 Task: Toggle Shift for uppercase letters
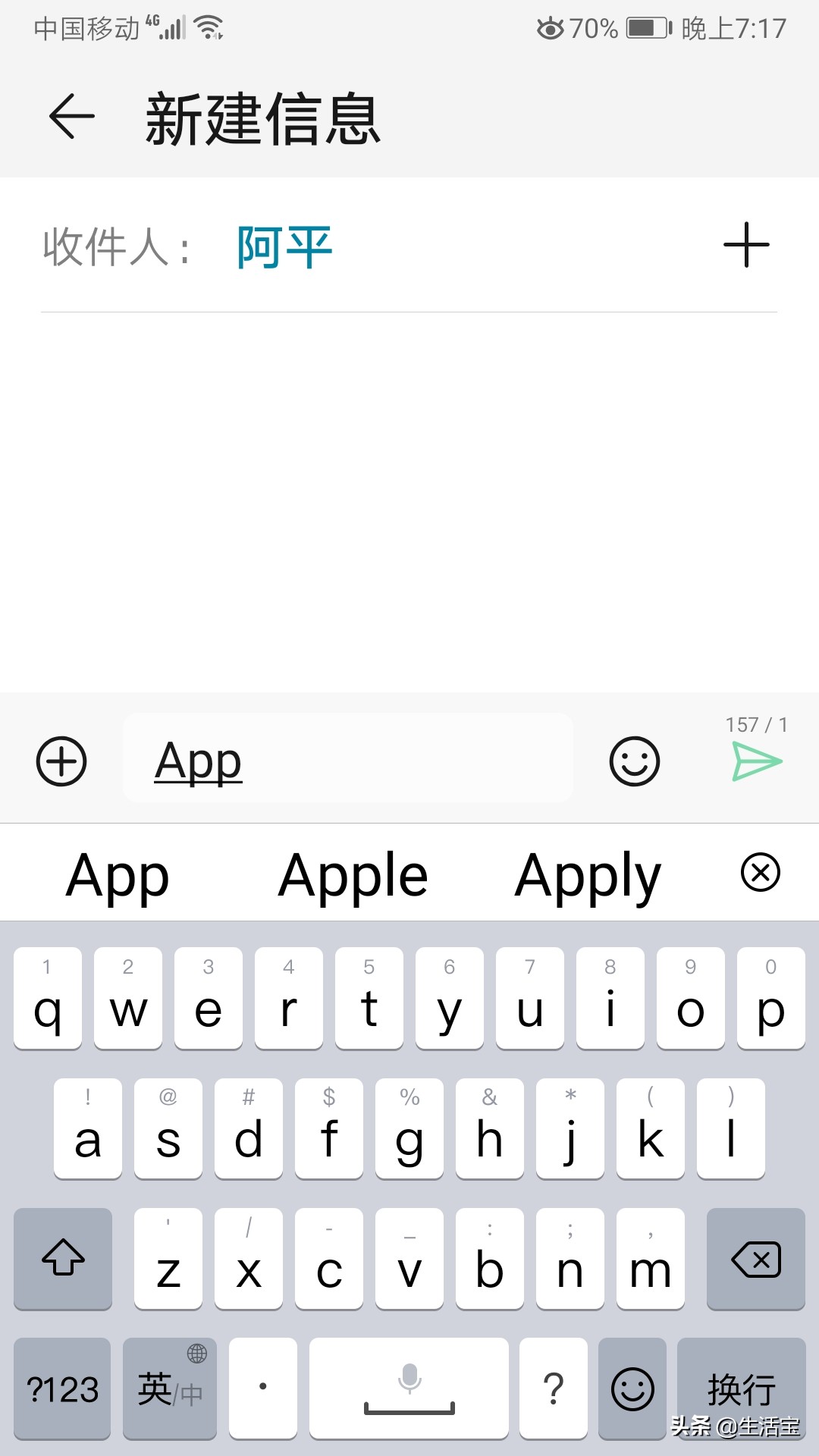[x=62, y=1259]
